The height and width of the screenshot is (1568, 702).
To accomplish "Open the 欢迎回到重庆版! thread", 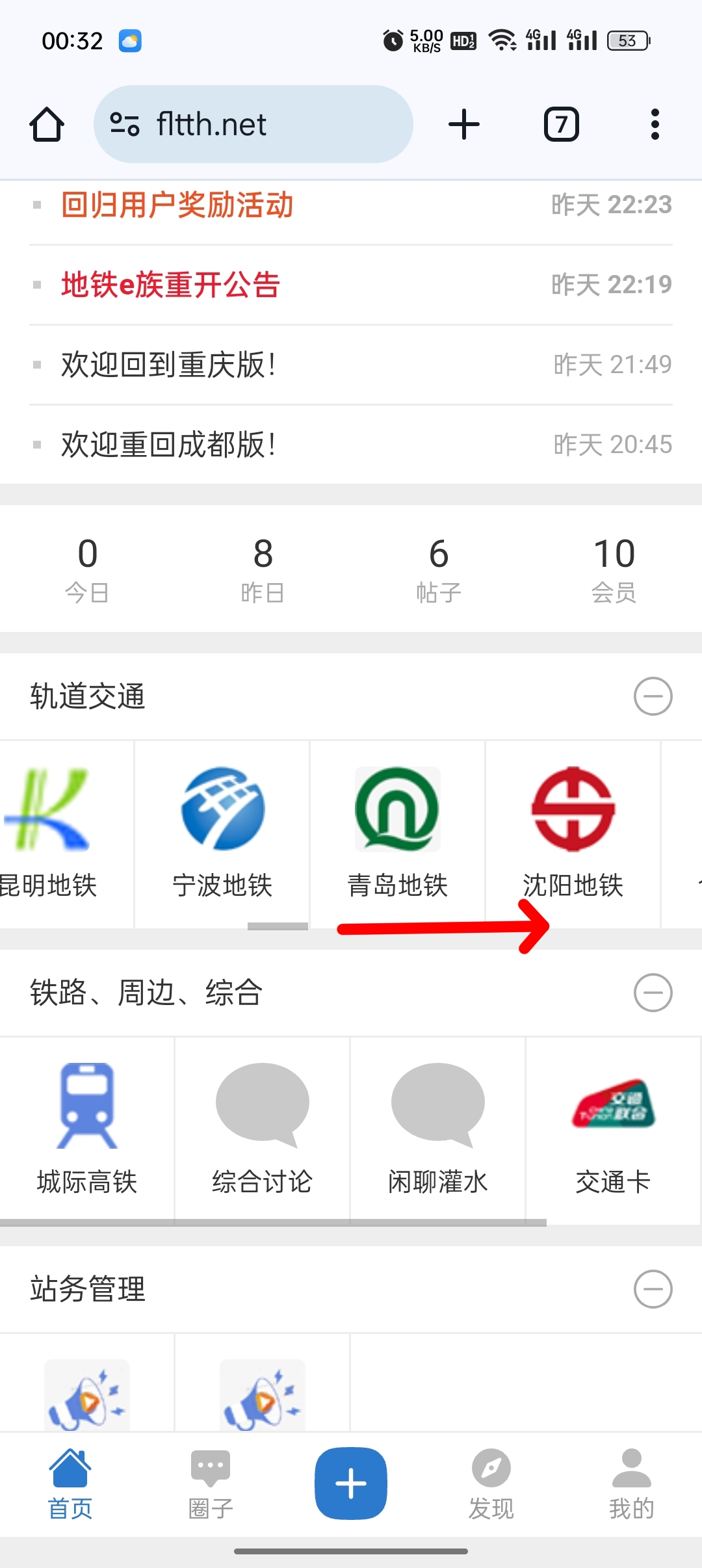I will [x=168, y=365].
